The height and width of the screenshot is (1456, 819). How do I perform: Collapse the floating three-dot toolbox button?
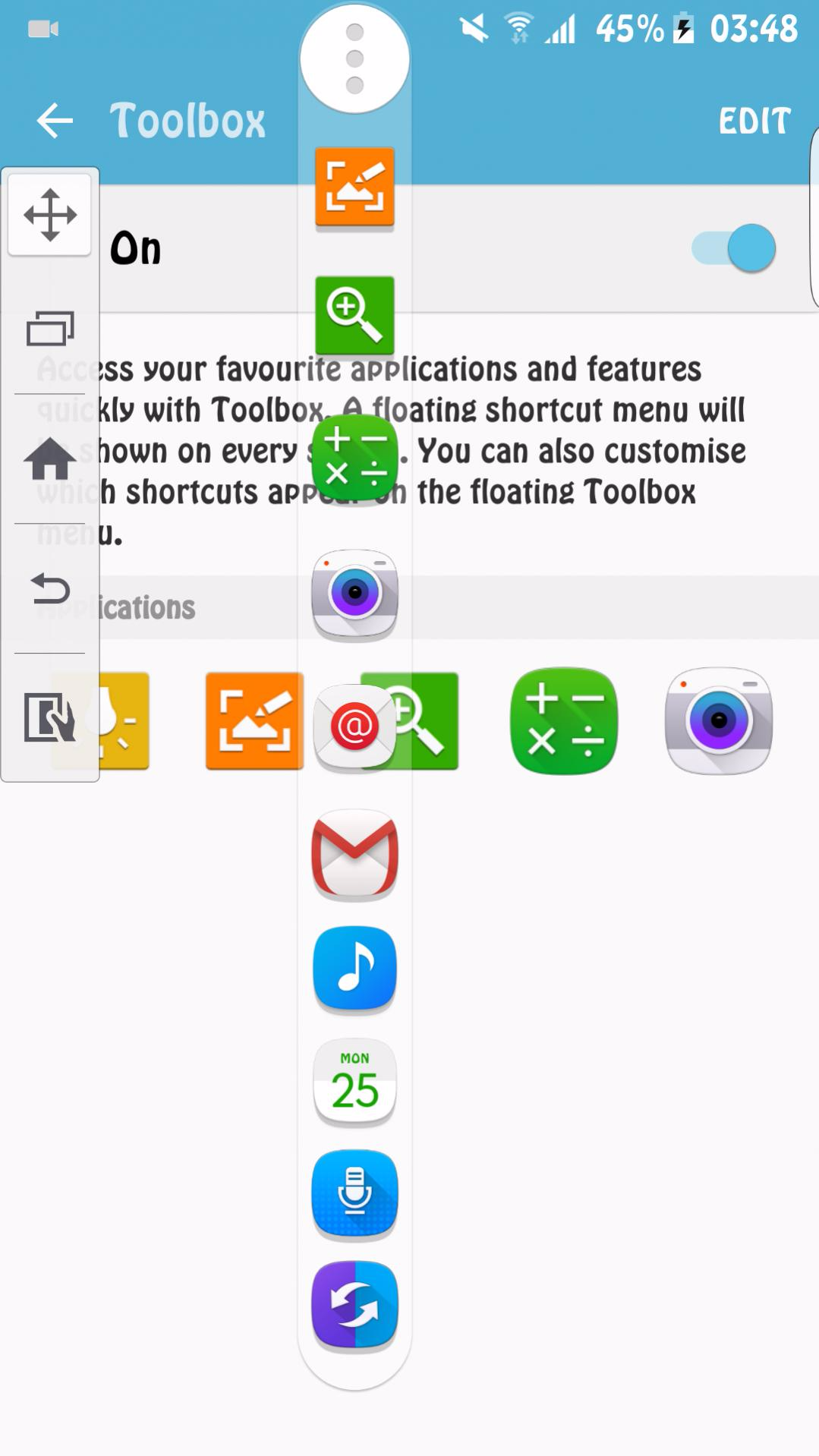[x=354, y=58]
